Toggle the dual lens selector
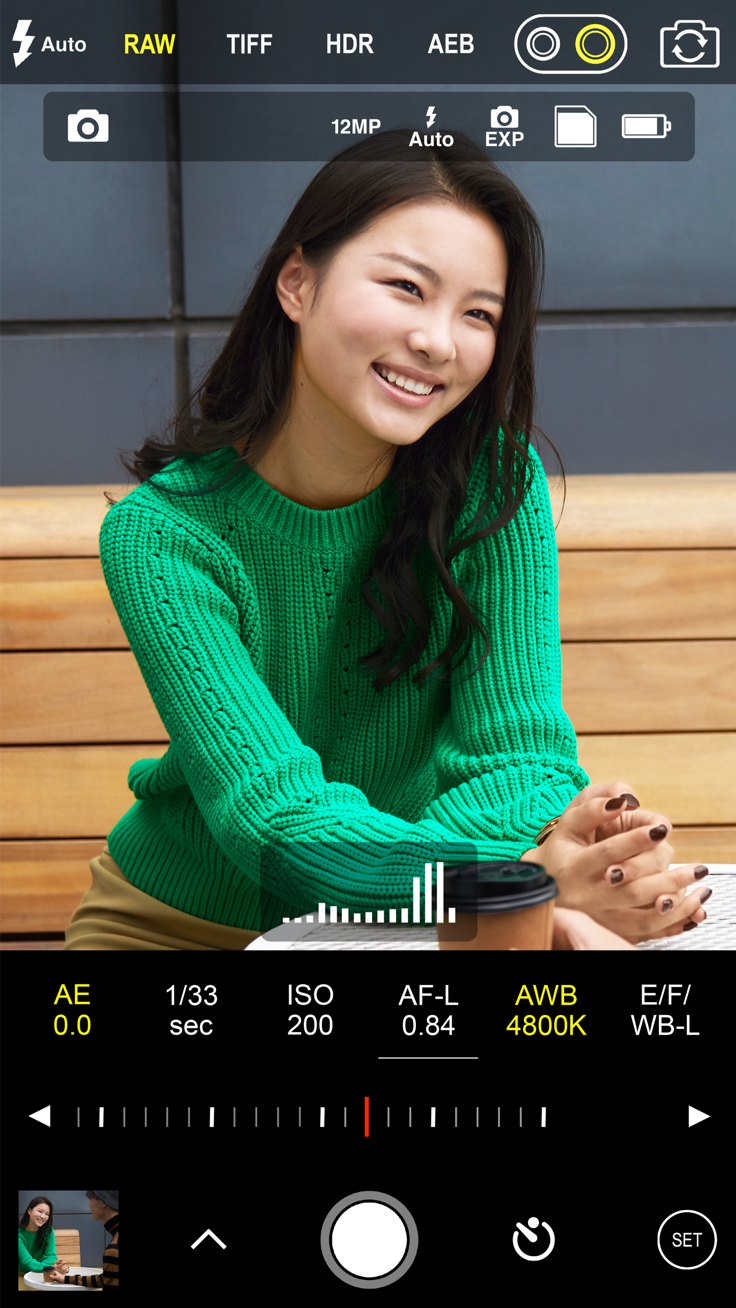The image size is (736, 1308). point(570,44)
